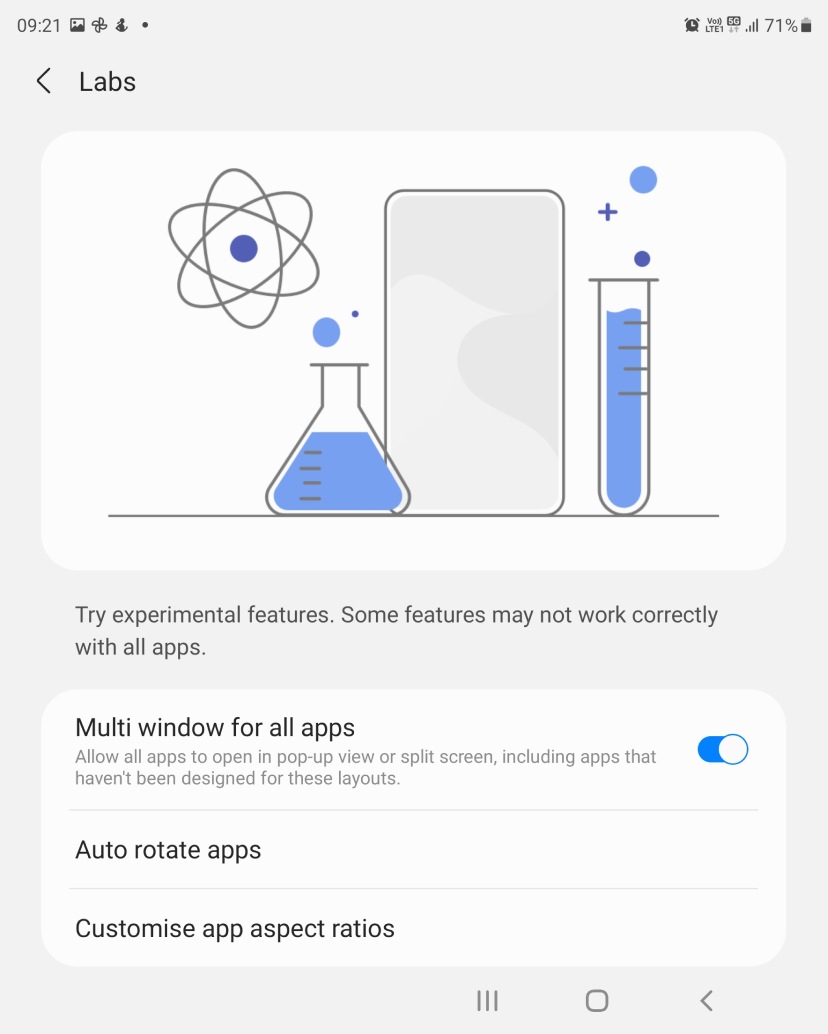
Task: Tap the system home button
Action: pyautogui.click(x=597, y=1000)
